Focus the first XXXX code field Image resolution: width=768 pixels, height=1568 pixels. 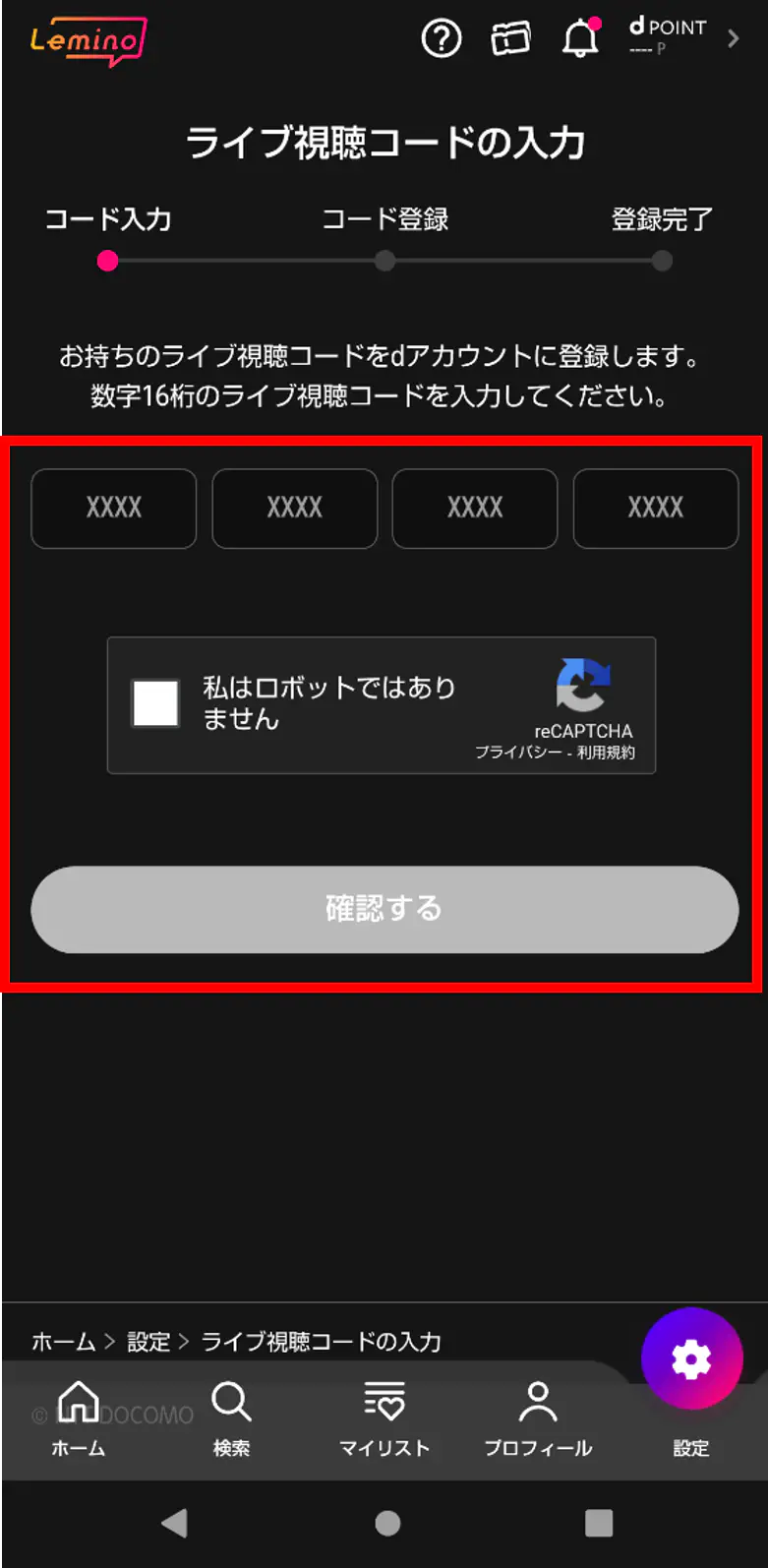click(114, 508)
